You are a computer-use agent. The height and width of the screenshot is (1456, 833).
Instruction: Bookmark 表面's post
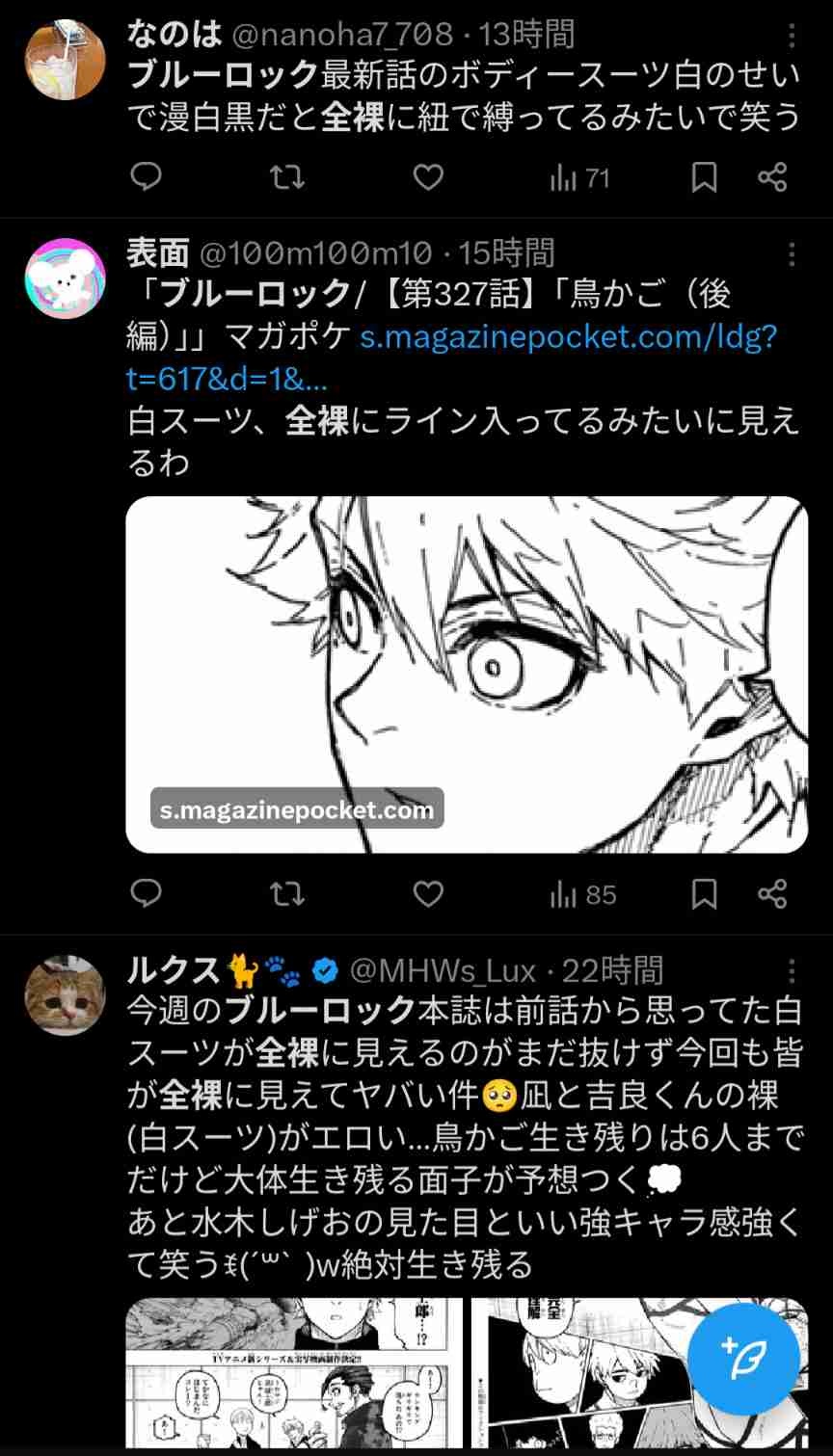[x=704, y=894]
